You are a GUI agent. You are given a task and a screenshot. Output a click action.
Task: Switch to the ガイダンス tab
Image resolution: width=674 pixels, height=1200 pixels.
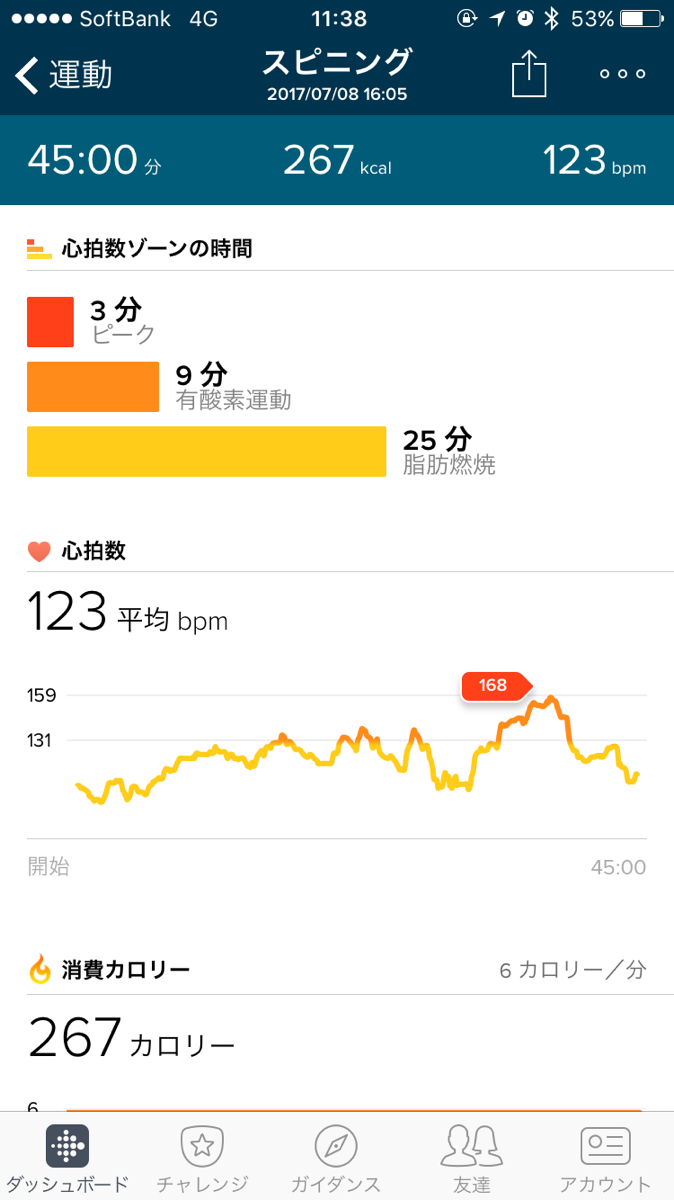point(336,1158)
